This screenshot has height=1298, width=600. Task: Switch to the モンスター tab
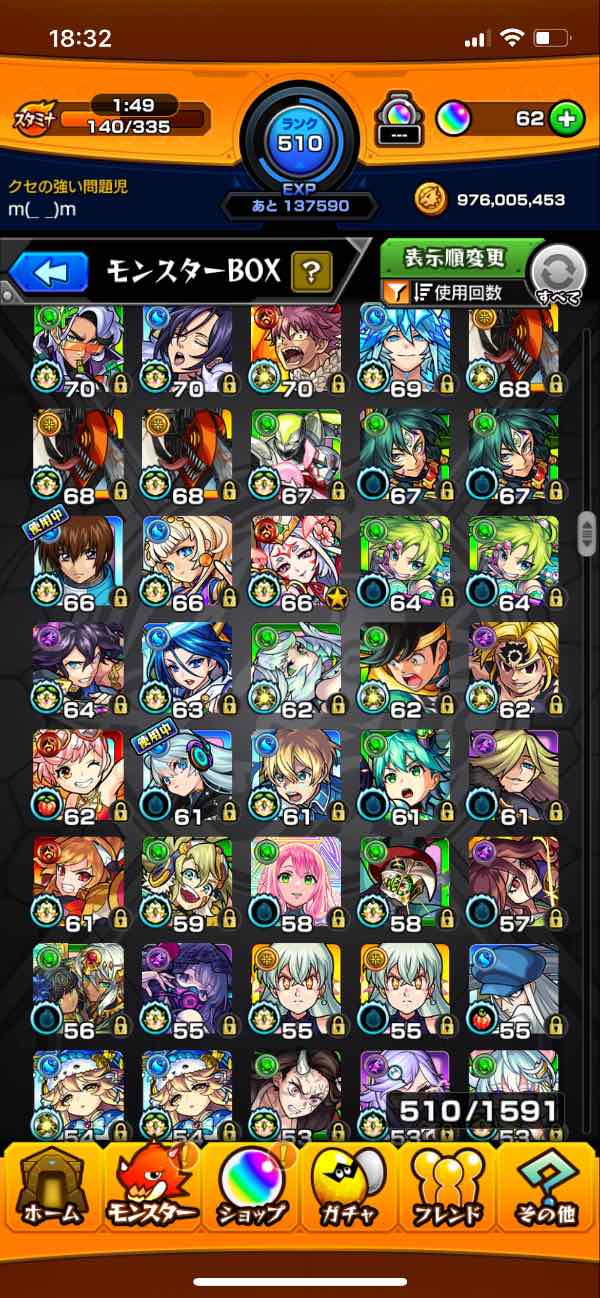coord(151,1188)
